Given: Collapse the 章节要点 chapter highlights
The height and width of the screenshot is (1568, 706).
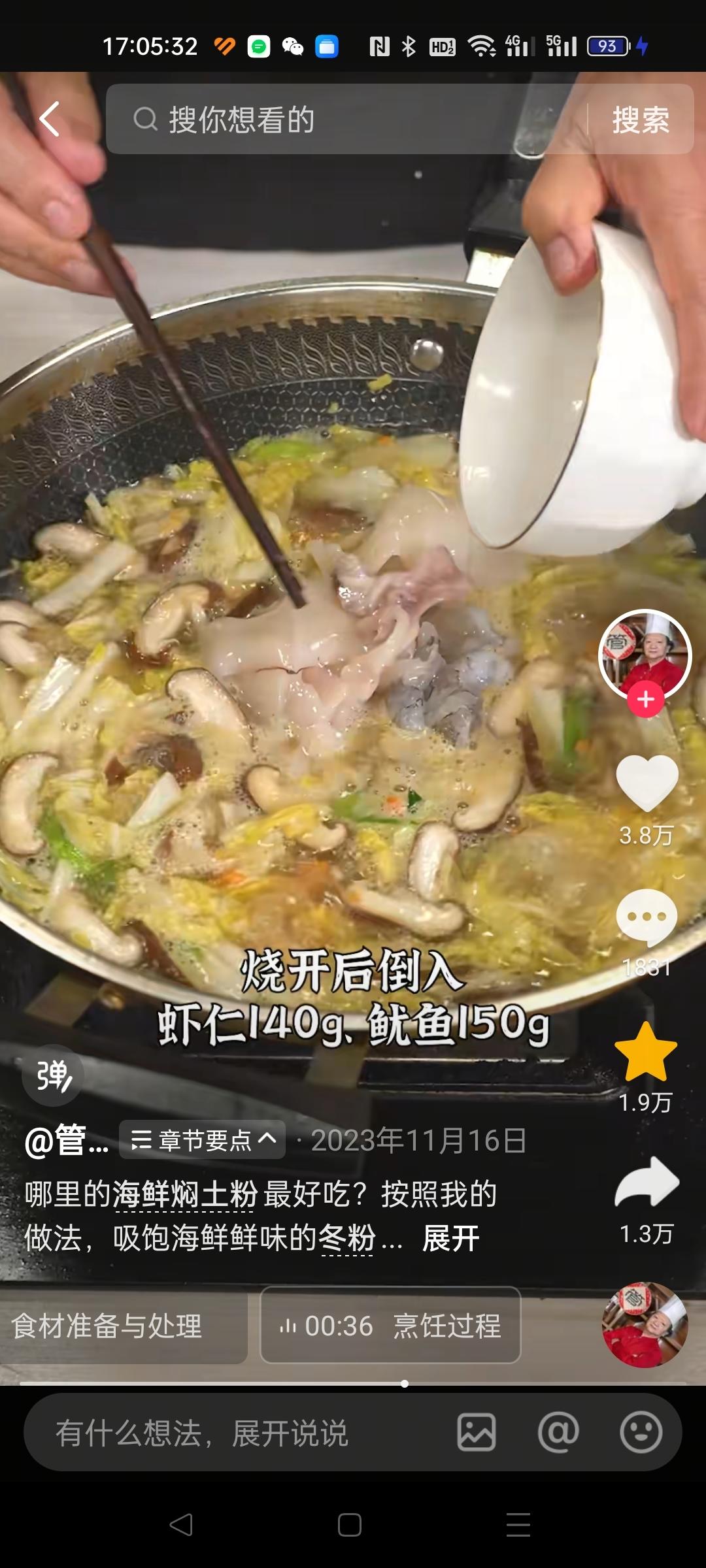Looking at the screenshot, I should pos(202,1140).
